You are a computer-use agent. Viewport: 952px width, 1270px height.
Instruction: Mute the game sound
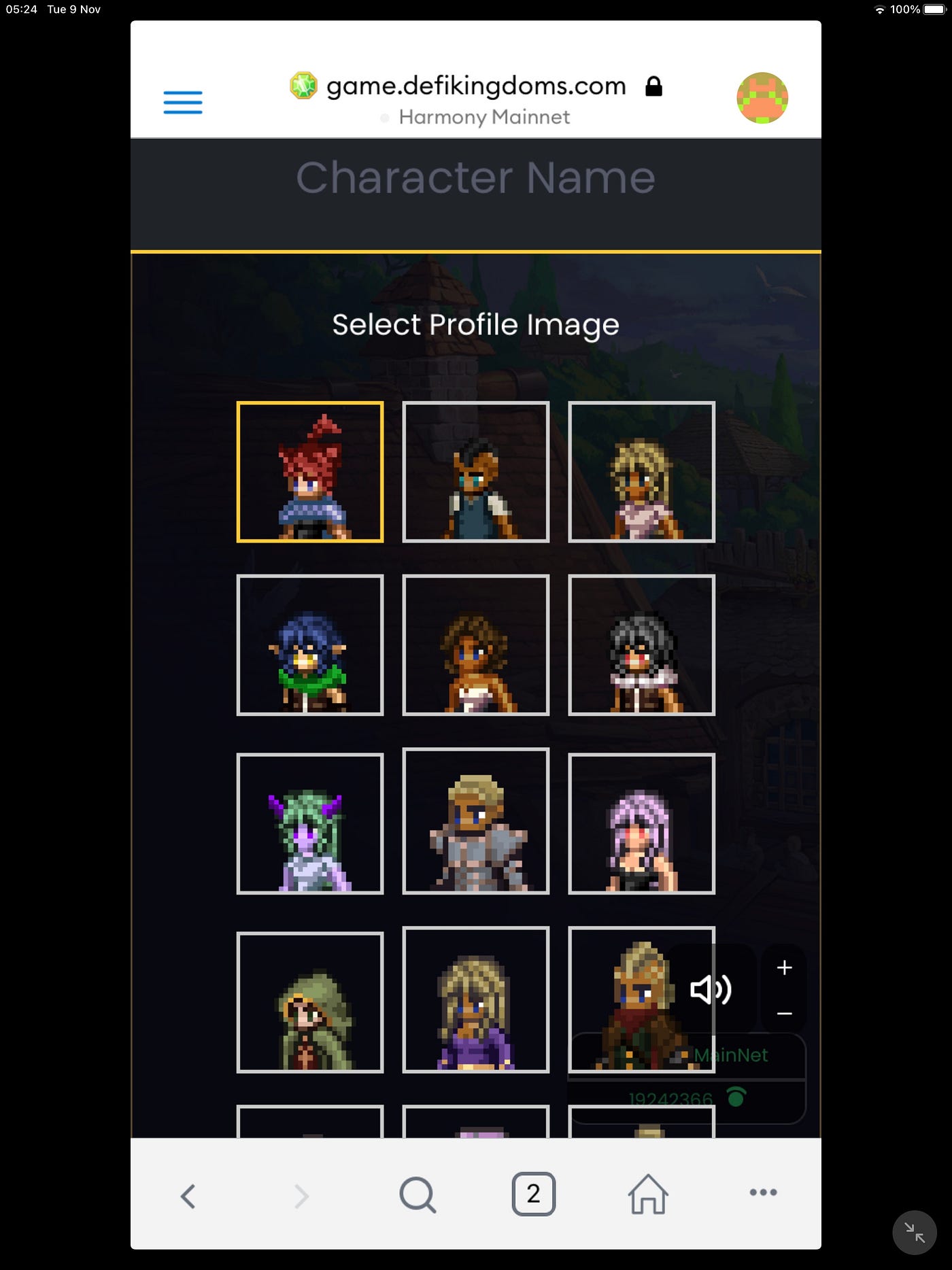click(711, 989)
